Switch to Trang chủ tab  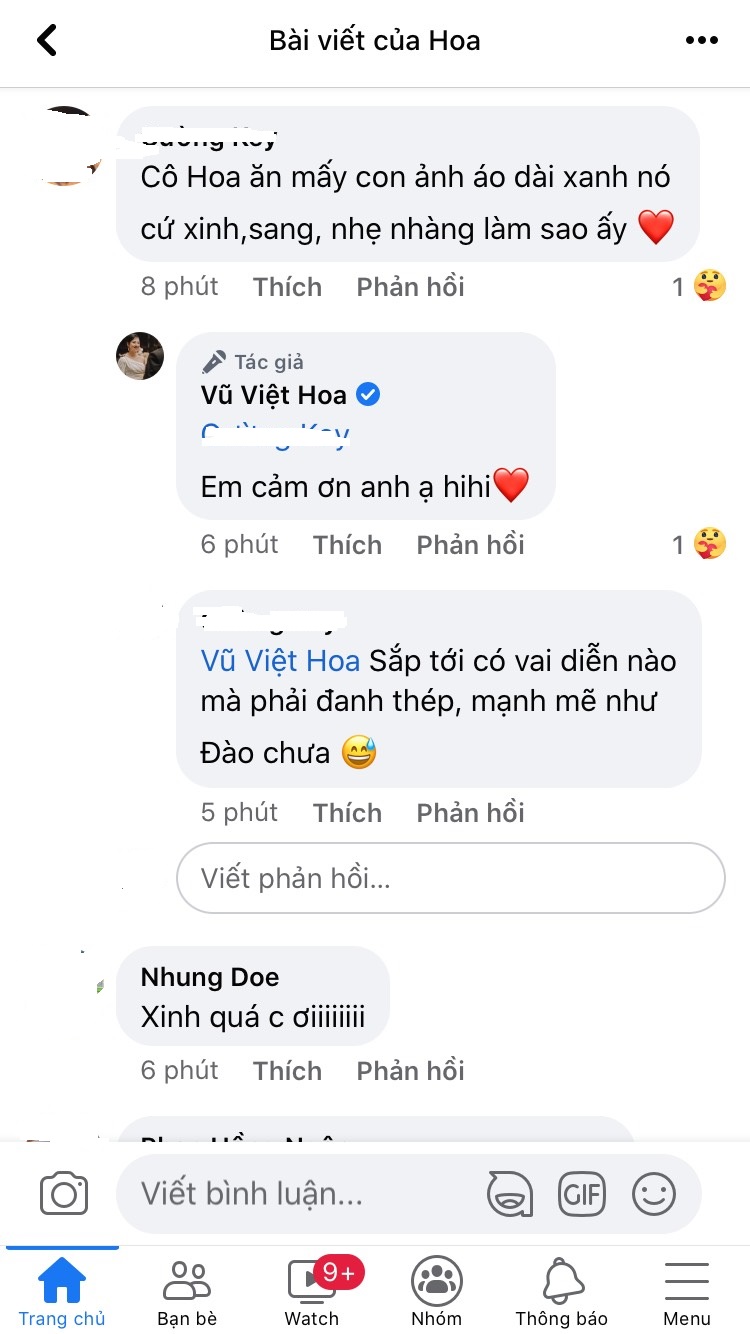[x=62, y=1290]
